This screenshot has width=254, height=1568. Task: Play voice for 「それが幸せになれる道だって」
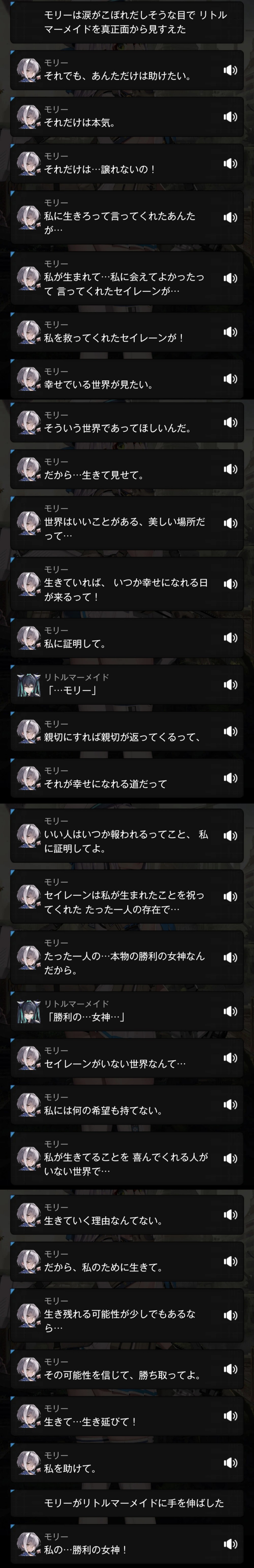click(x=230, y=778)
